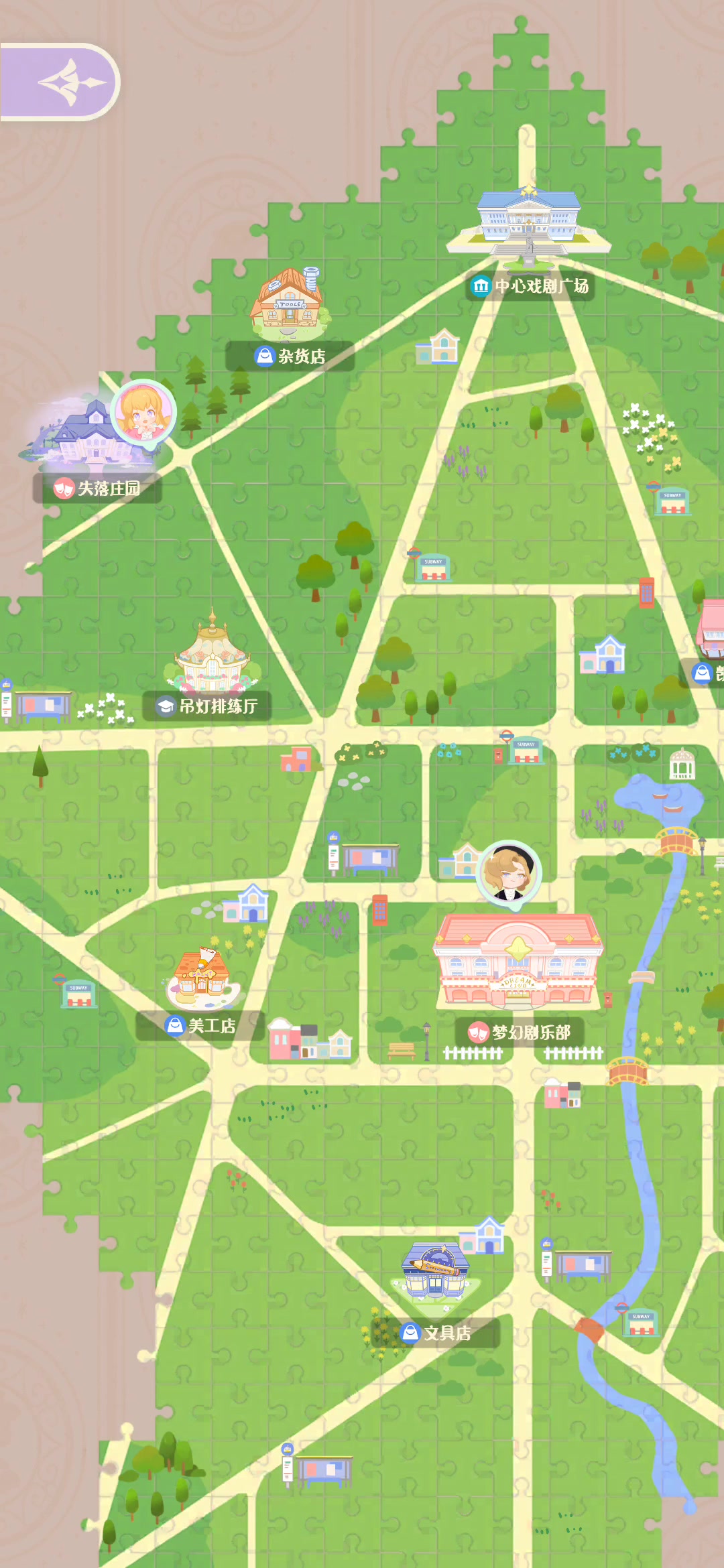Open the 吊灯排练厅 building

(x=213, y=653)
